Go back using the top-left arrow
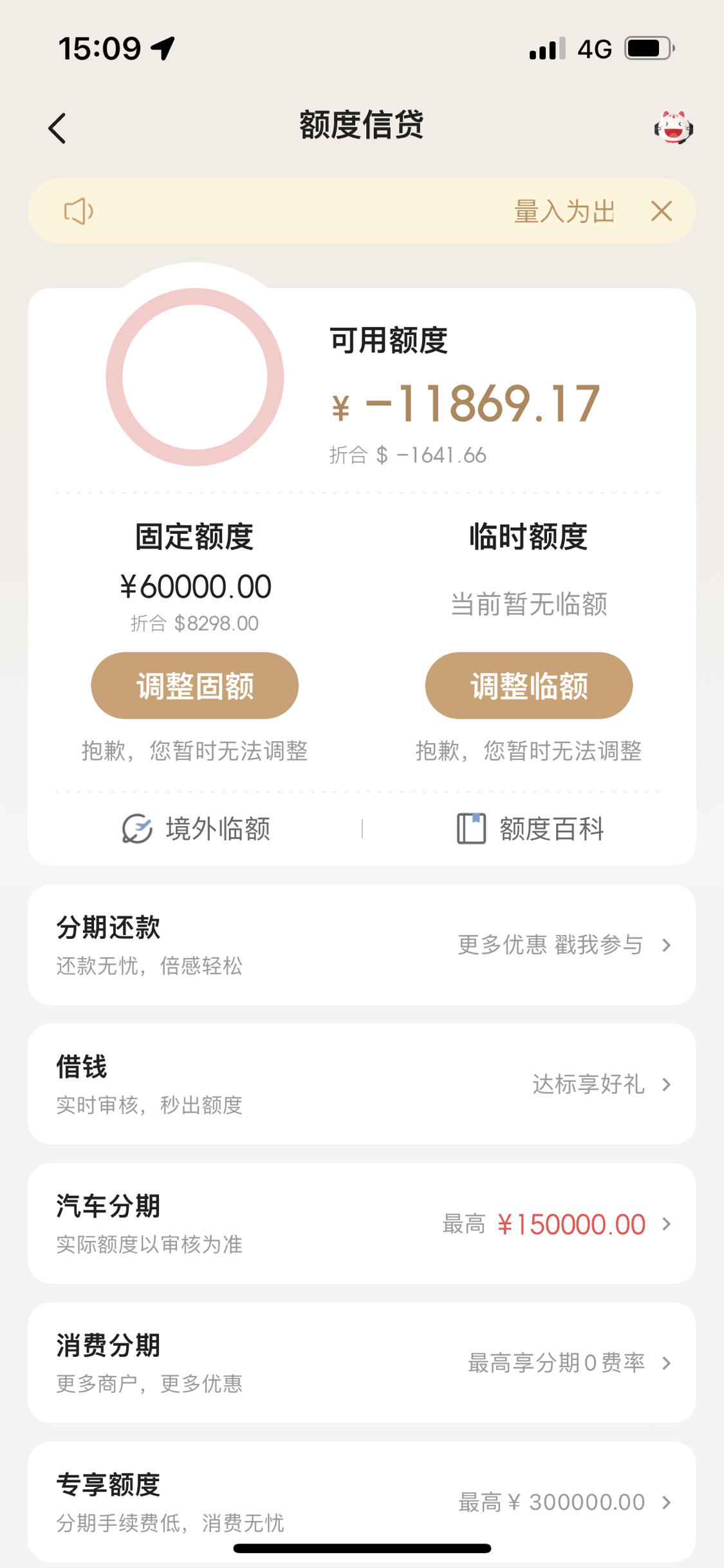 pyautogui.click(x=57, y=128)
